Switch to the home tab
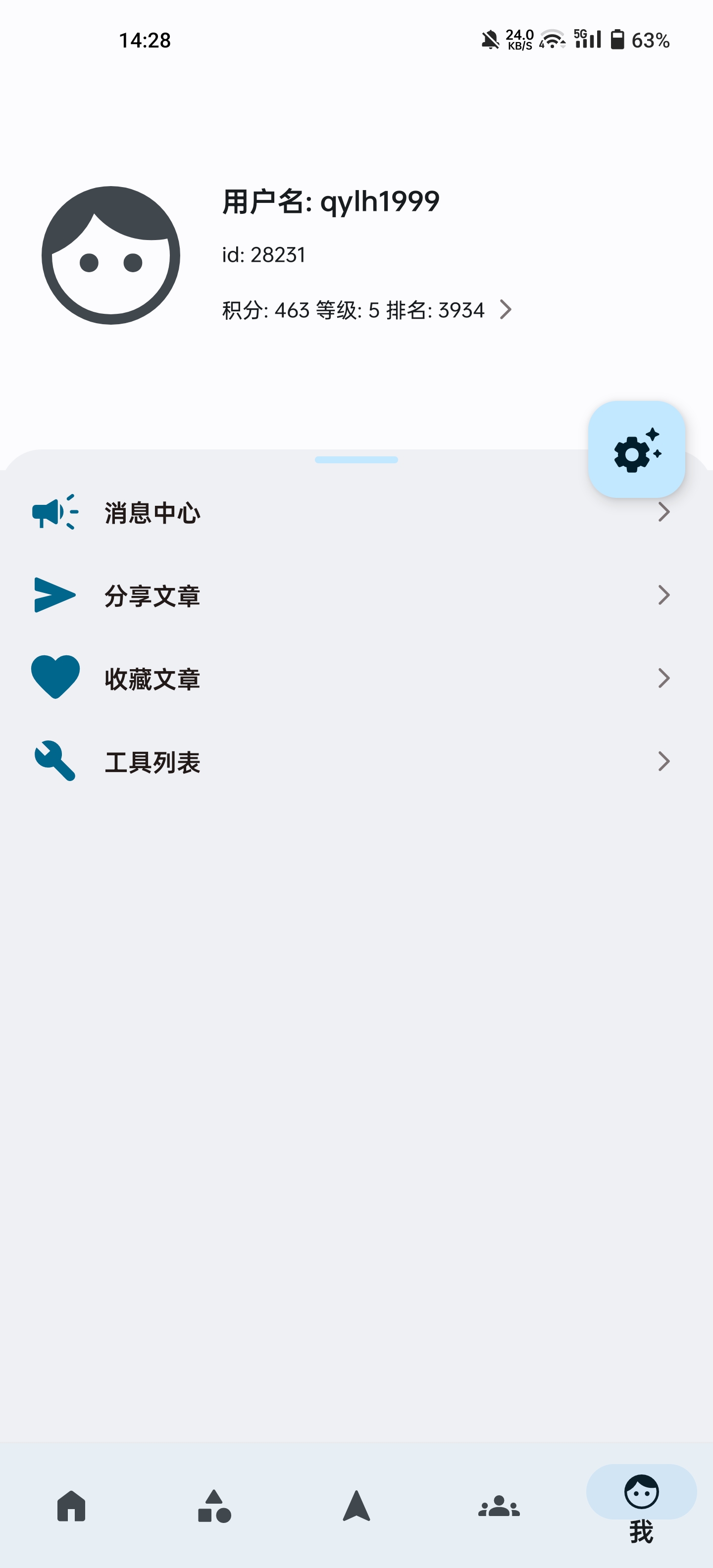The height and width of the screenshot is (1568, 713). click(x=71, y=1506)
